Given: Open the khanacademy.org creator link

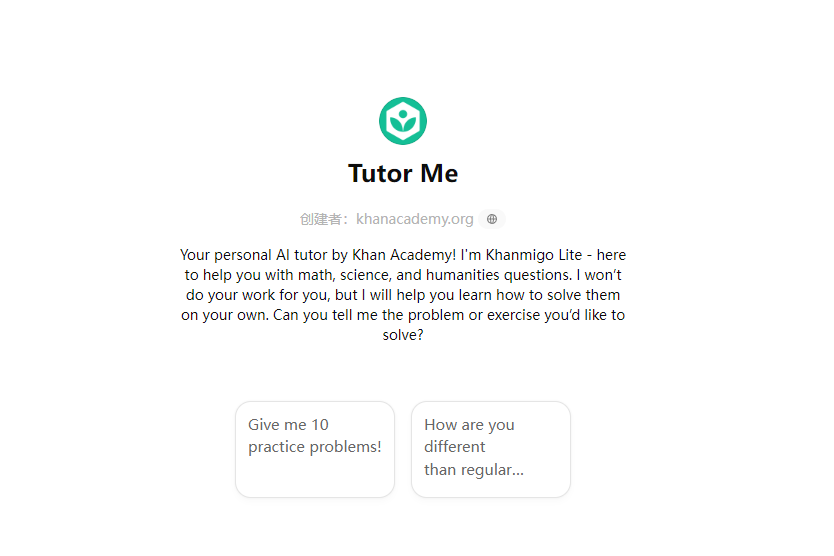Looking at the screenshot, I should (x=414, y=219).
